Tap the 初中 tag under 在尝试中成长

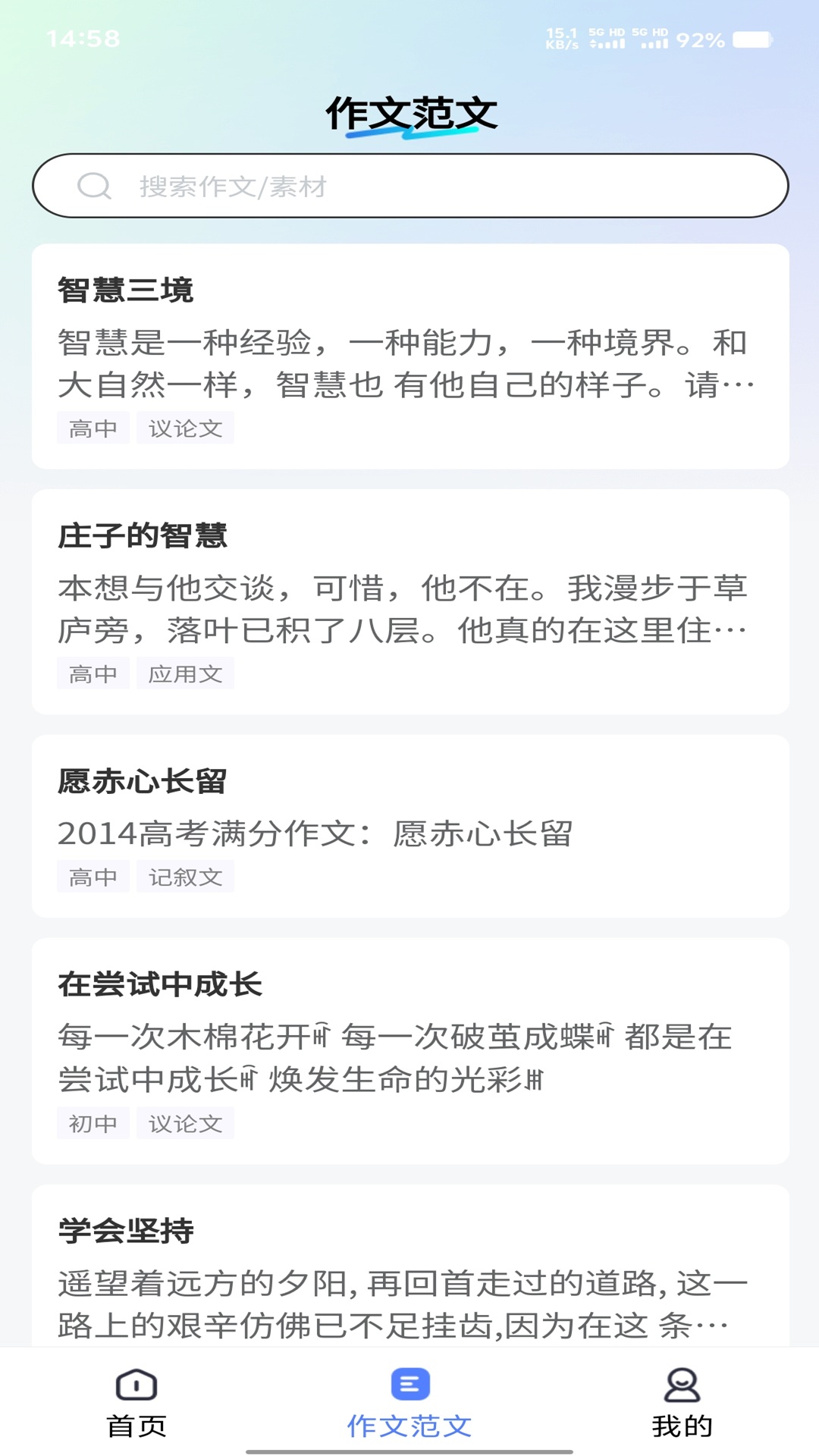(x=92, y=1123)
